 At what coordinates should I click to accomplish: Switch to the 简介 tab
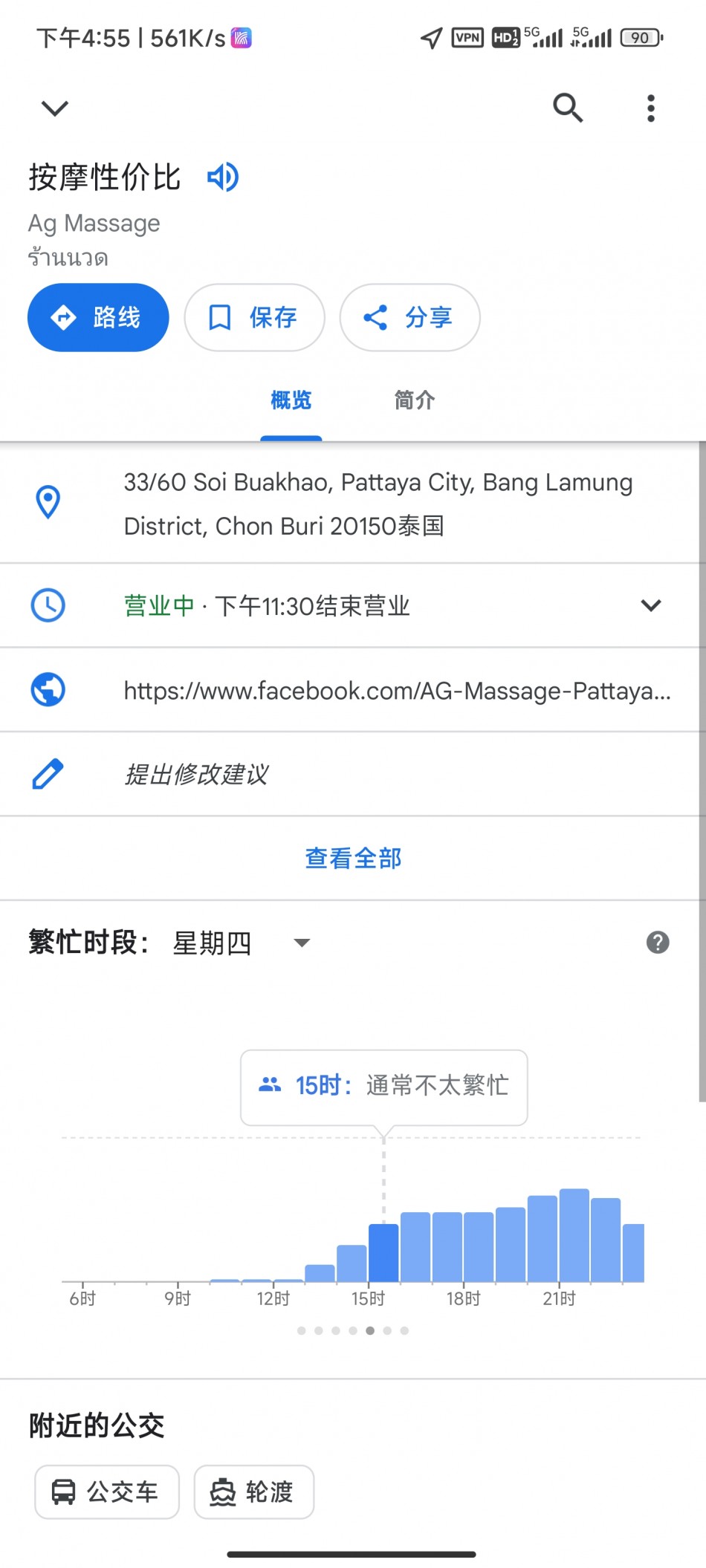tap(415, 401)
